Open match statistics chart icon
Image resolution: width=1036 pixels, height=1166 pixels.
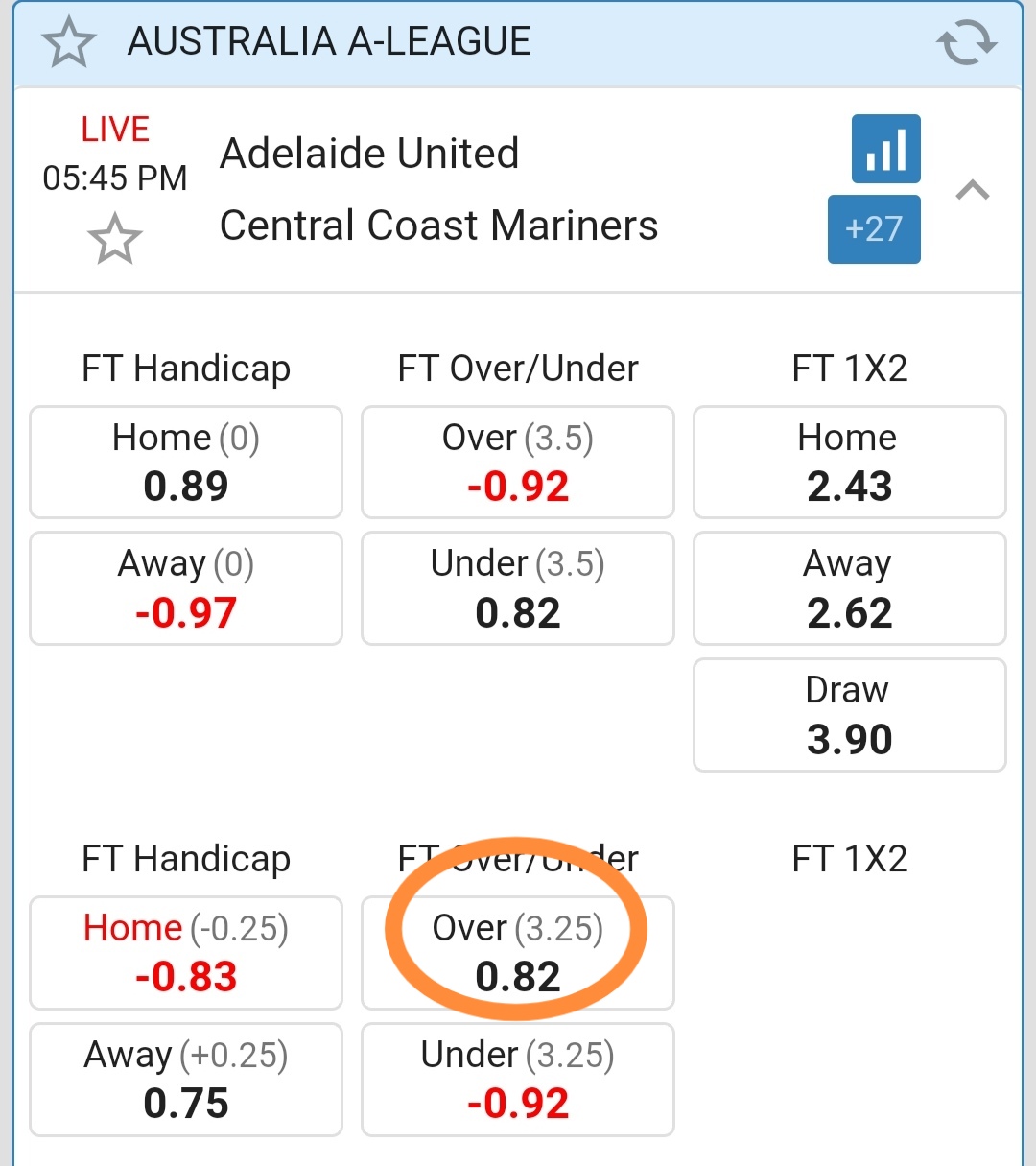tap(885, 149)
